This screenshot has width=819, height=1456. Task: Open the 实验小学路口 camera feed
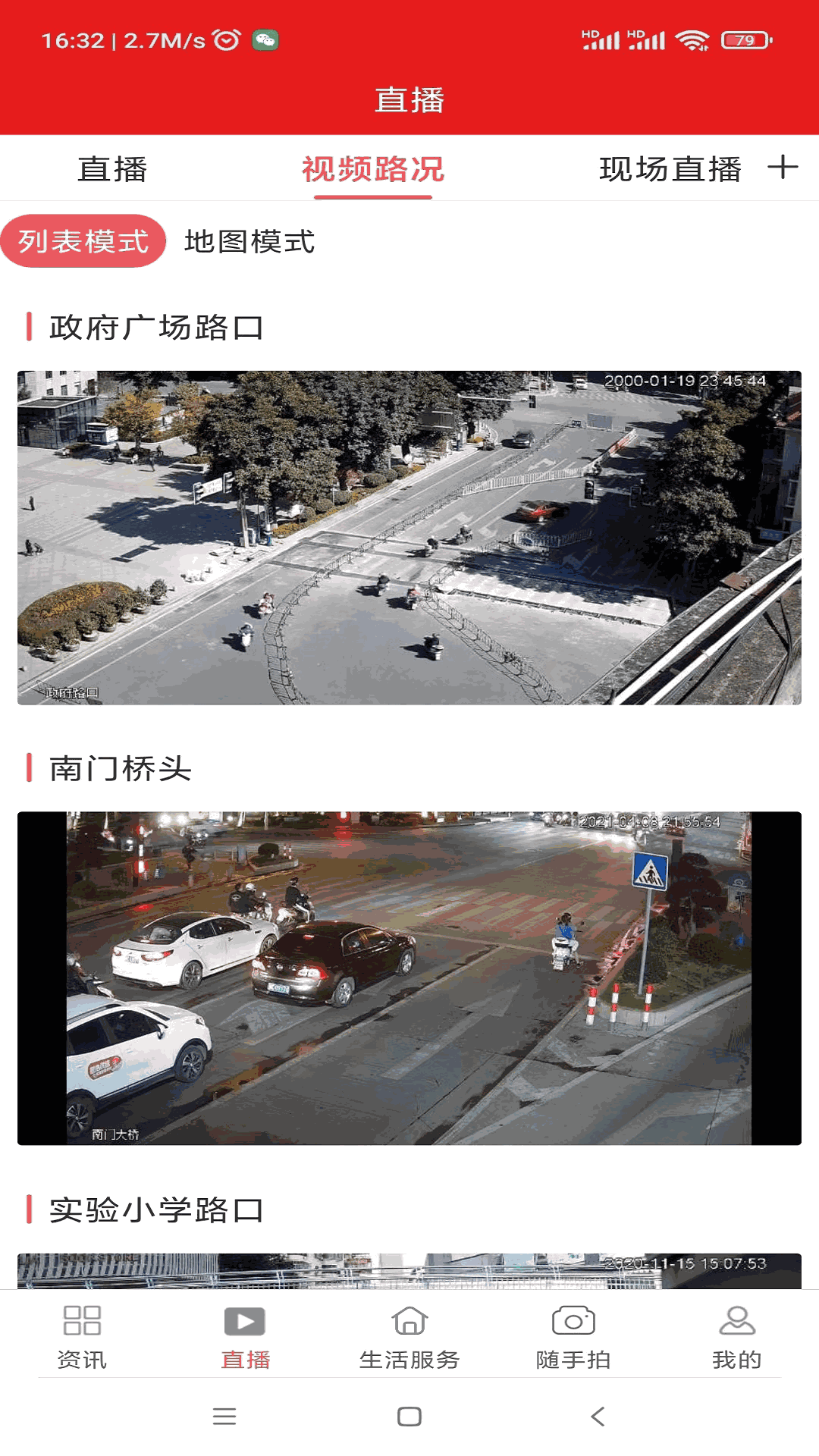409,1270
